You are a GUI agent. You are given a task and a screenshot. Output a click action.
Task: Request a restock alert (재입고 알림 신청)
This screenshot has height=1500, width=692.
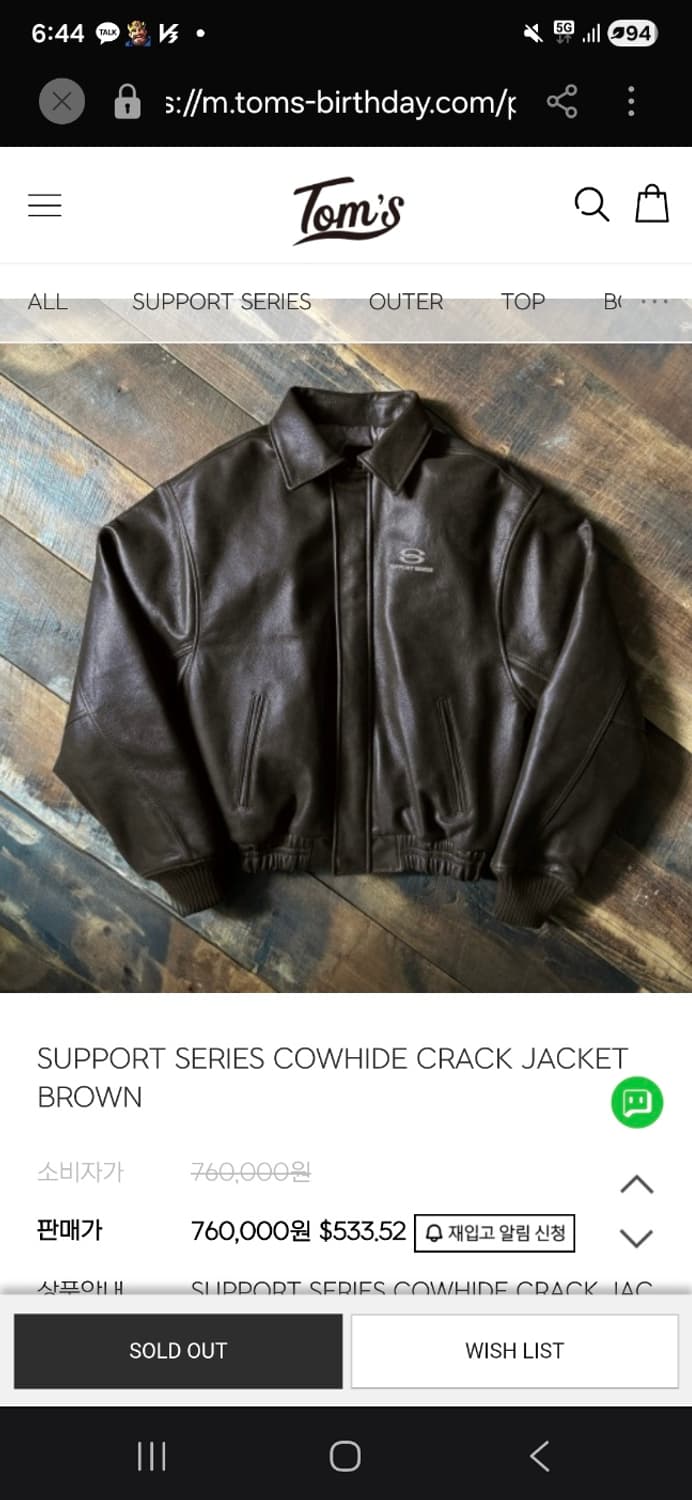pos(495,1233)
